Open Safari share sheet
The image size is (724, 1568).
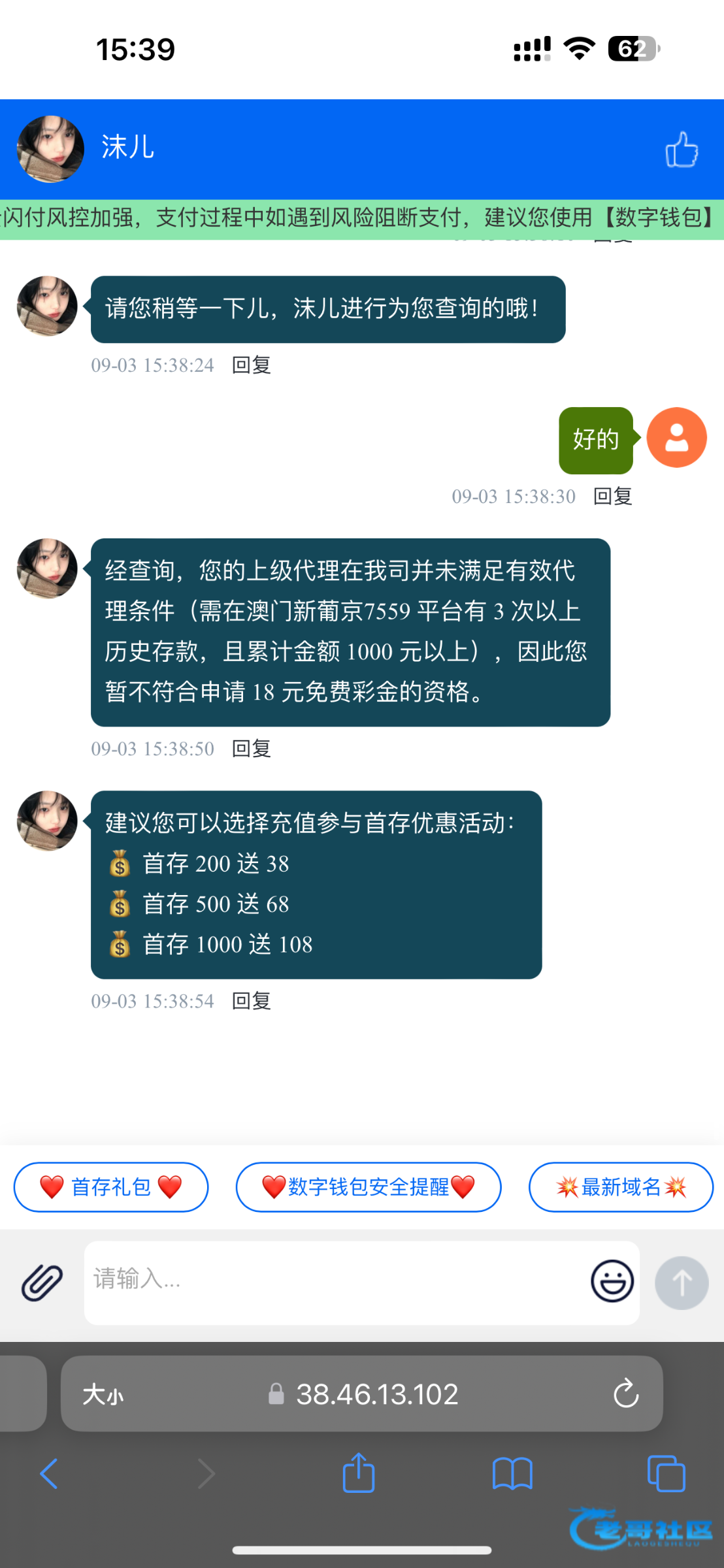(x=359, y=1474)
